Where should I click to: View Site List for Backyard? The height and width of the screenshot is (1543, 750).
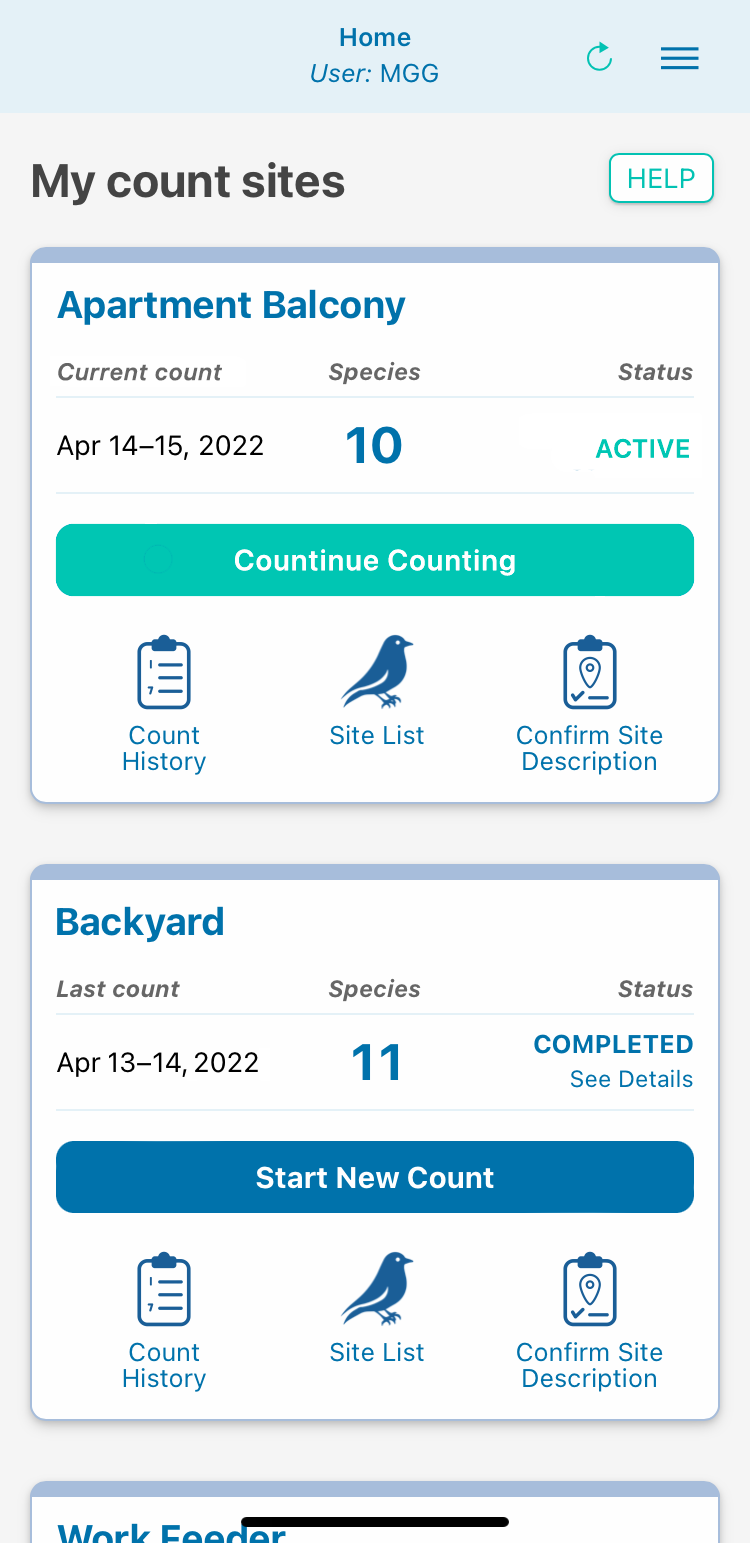377,1309
